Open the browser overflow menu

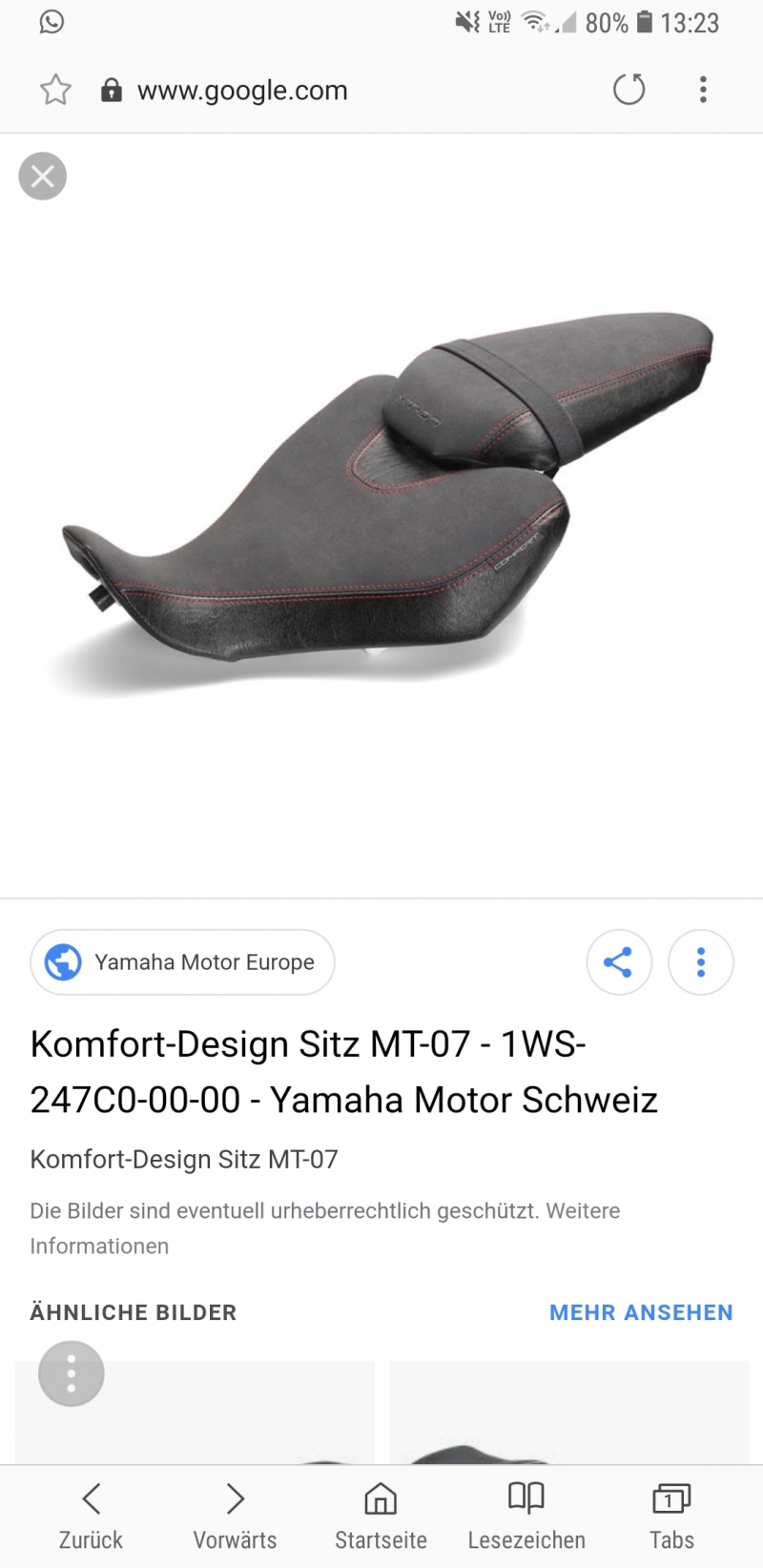pos(703,90)
